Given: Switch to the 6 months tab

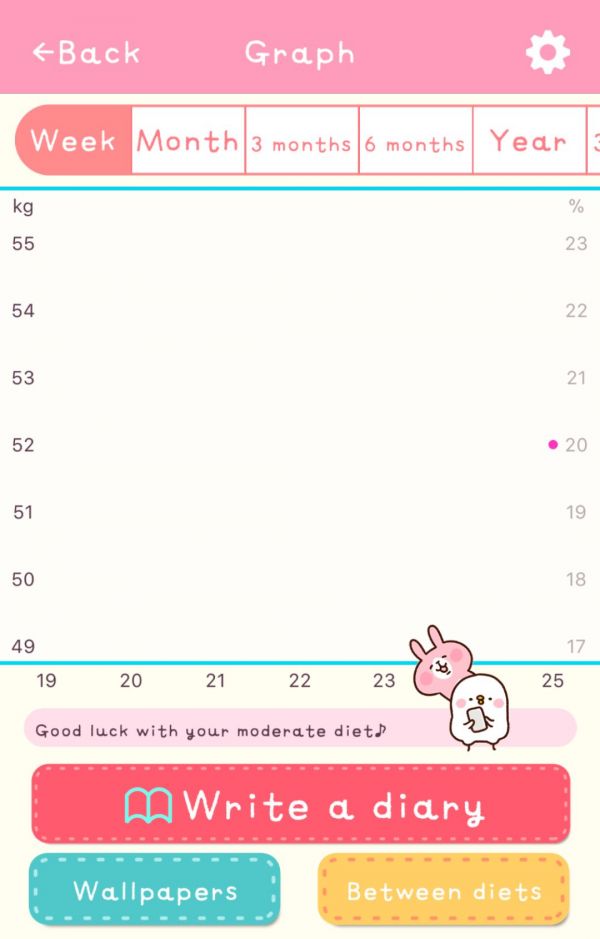Looking at the screenshot, I should tap(415, 142).
